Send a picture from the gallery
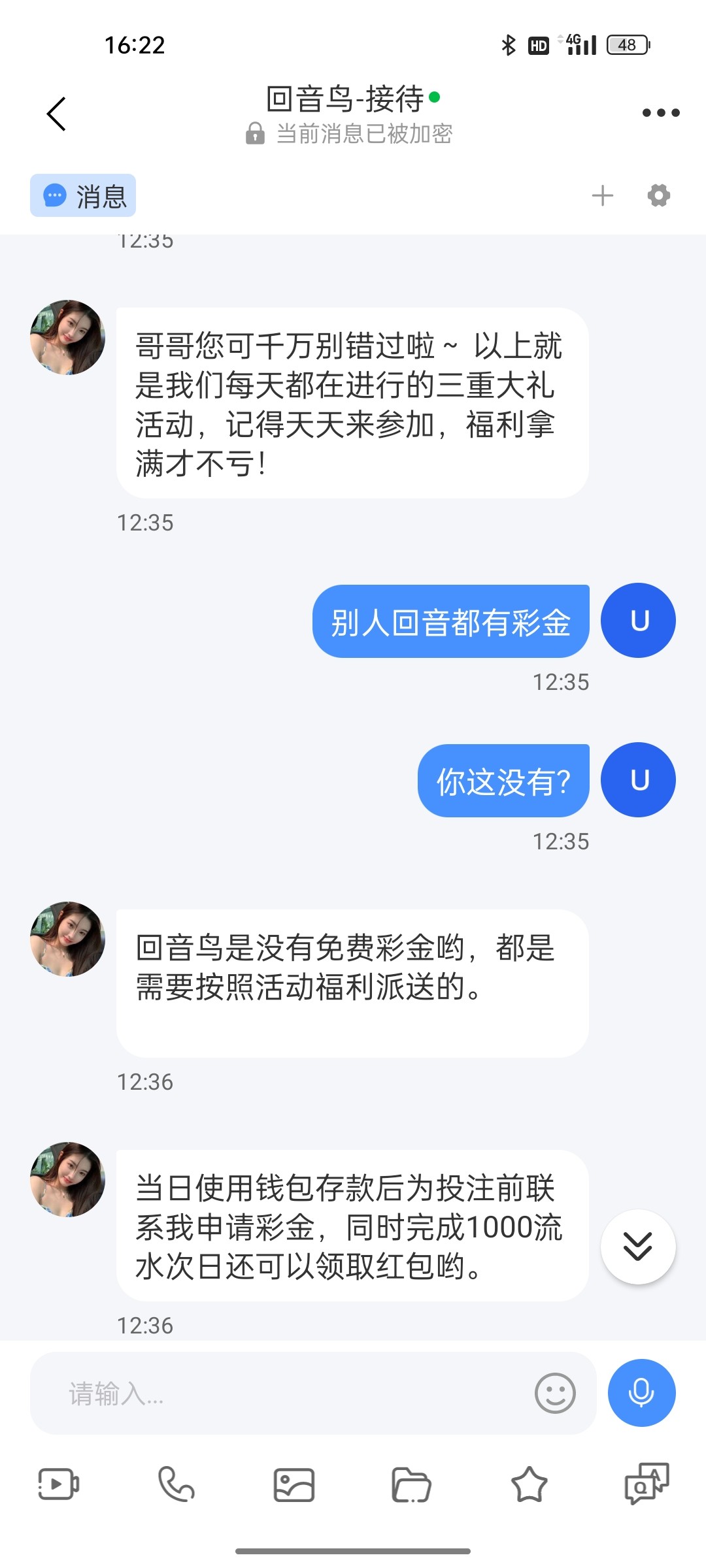This screenshot has width=706, height=1568. coord(294,1484)
